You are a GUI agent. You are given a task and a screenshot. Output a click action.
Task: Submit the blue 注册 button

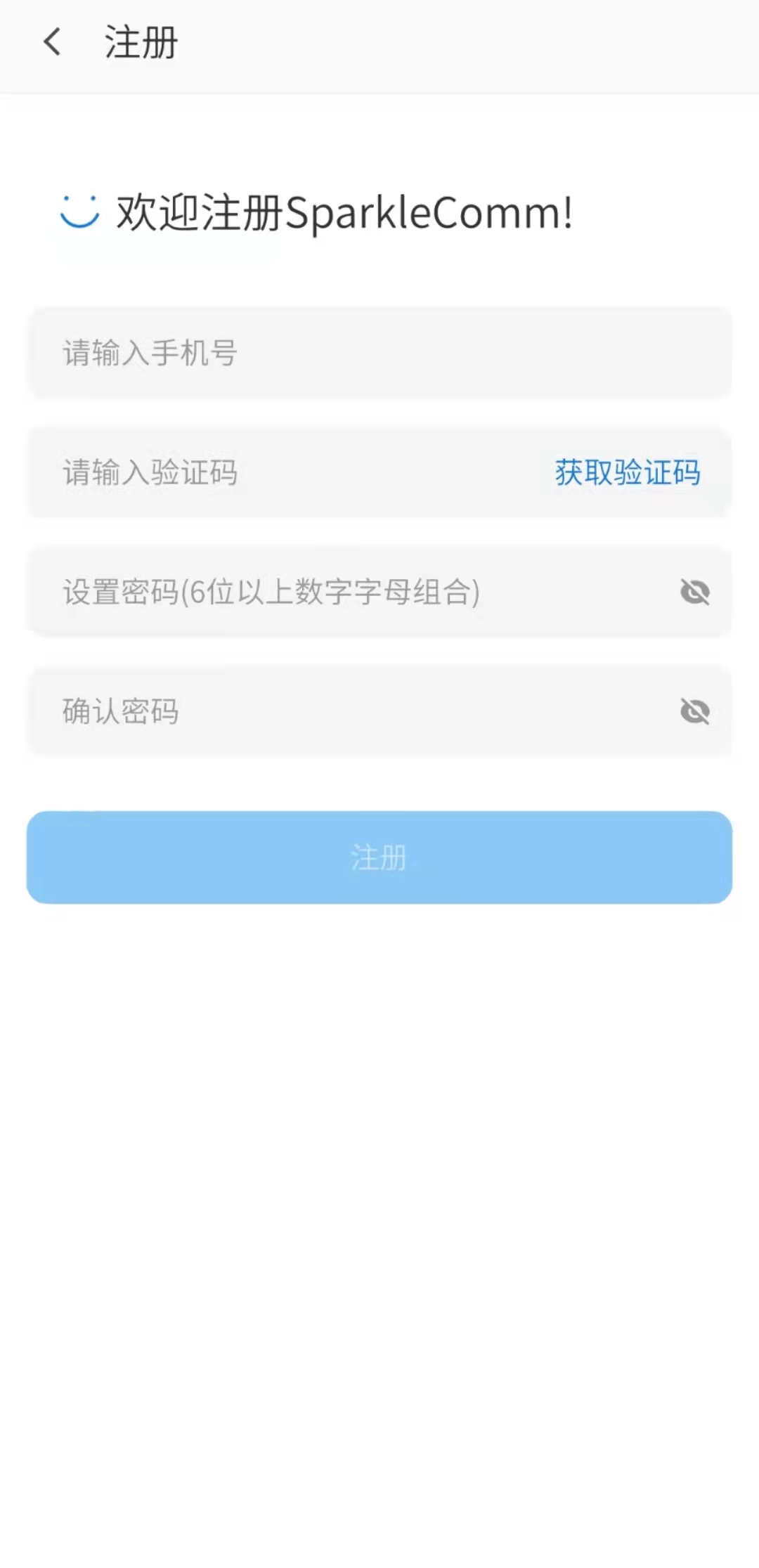(379, 857)
